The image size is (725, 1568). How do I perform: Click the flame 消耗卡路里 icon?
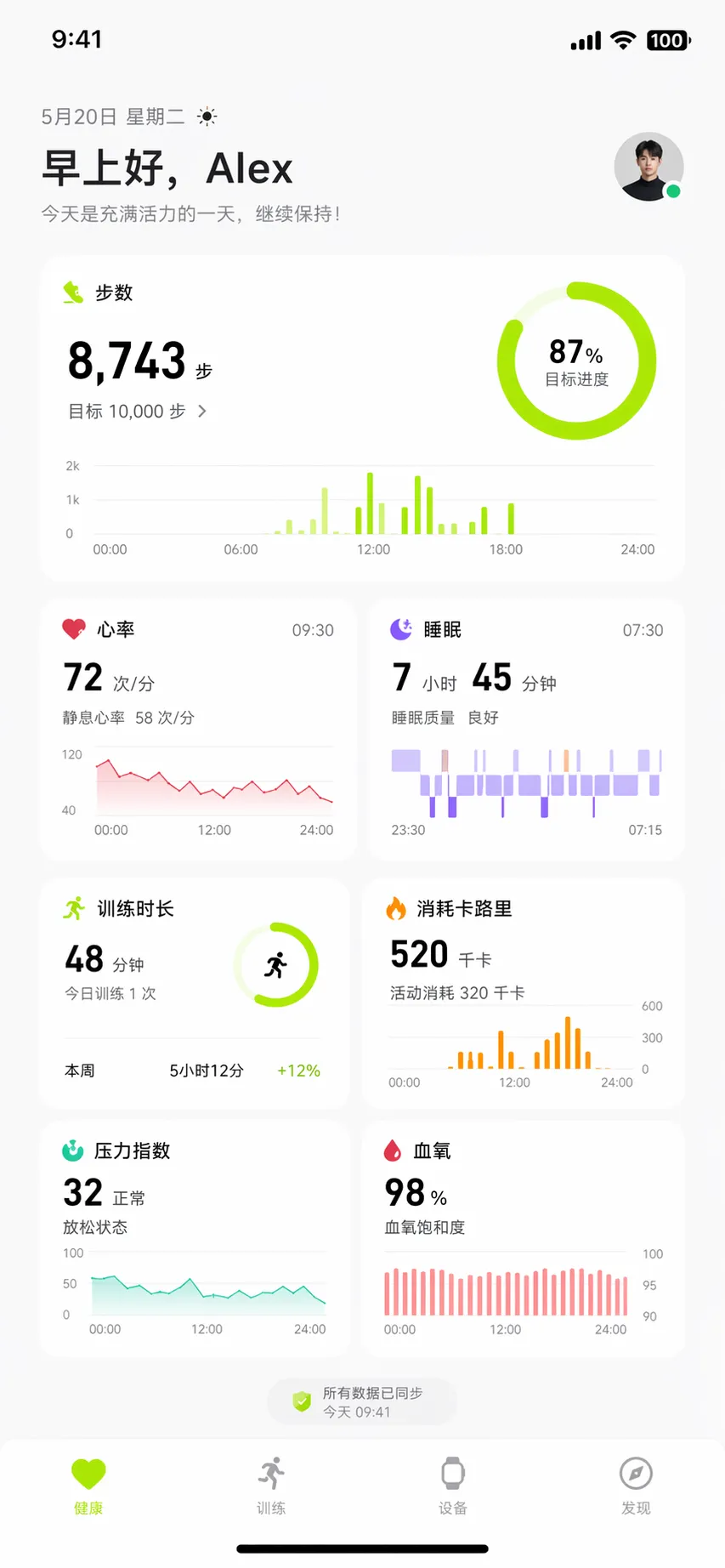coord(395,907)
